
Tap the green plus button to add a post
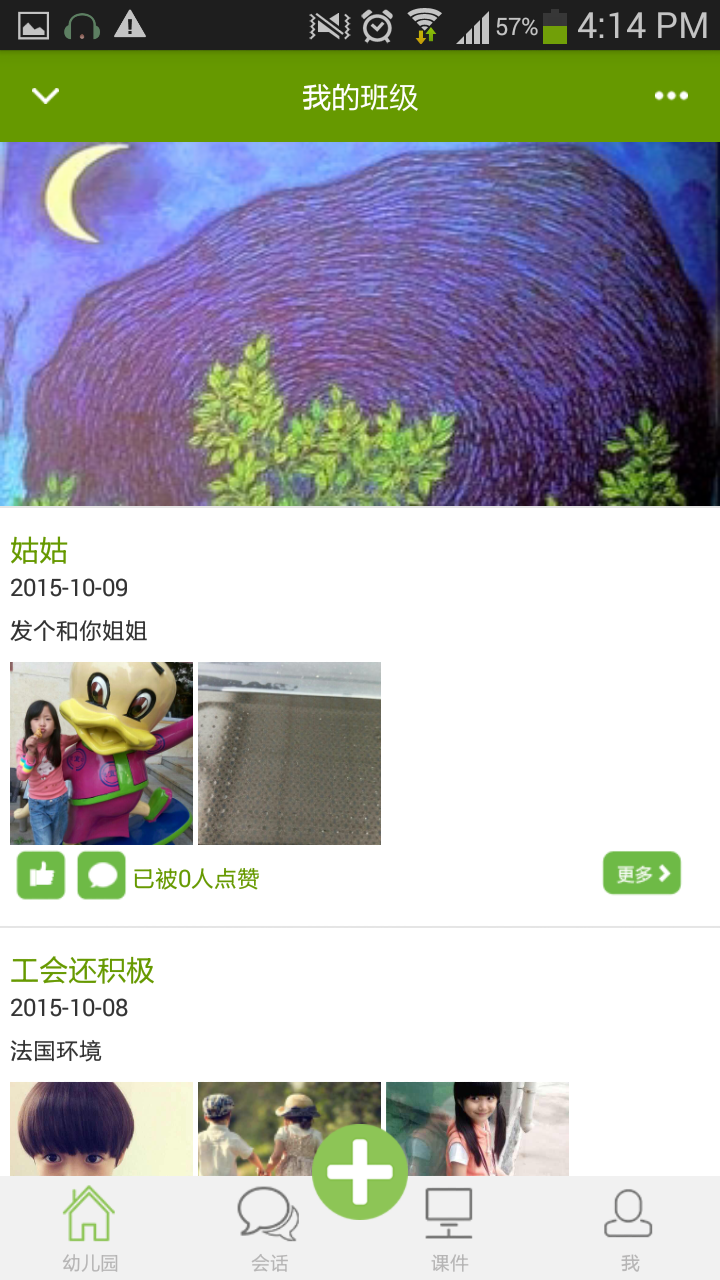pos(360,1171)
